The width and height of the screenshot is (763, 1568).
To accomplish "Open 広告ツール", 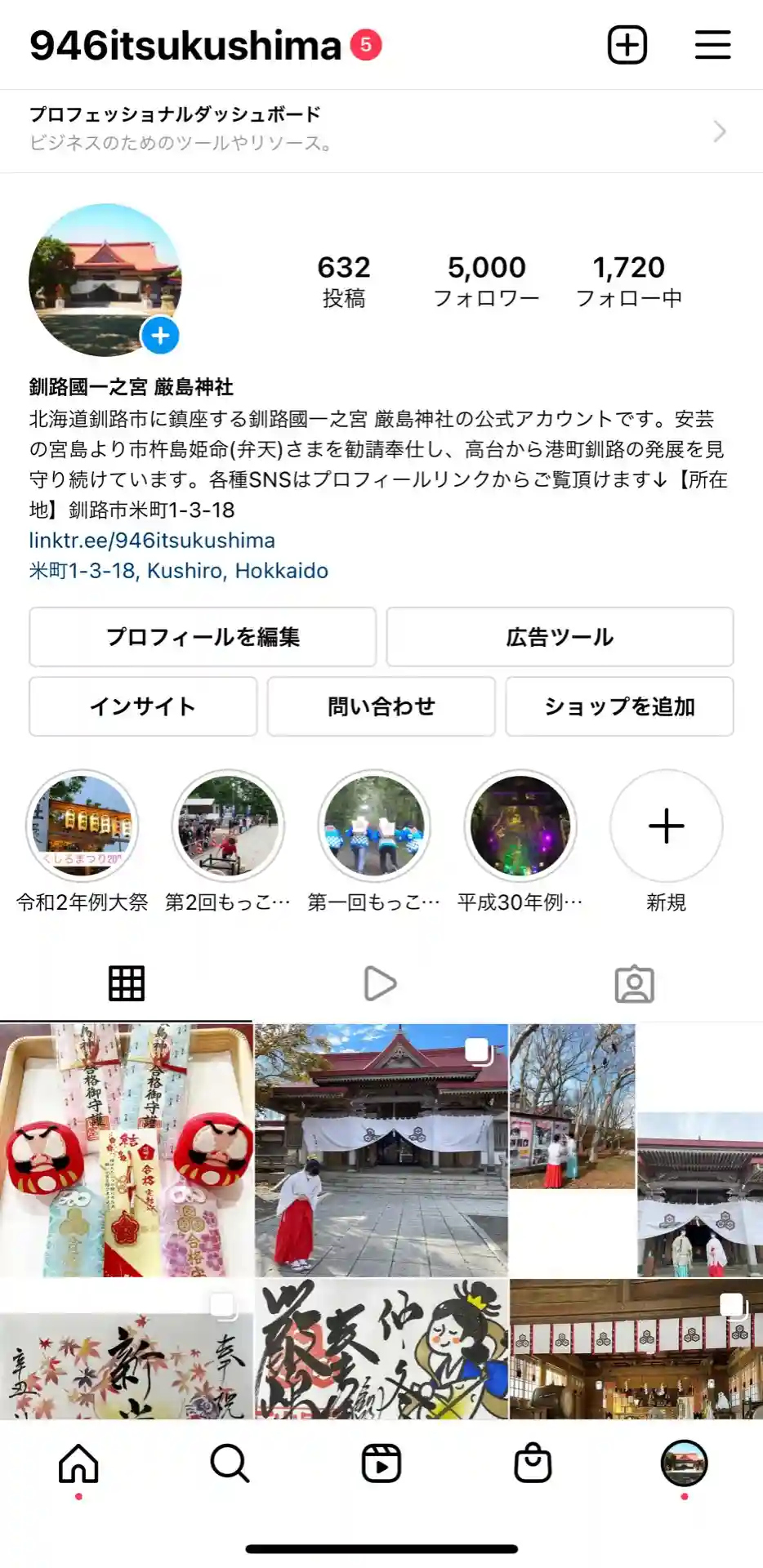I will 560,637.
